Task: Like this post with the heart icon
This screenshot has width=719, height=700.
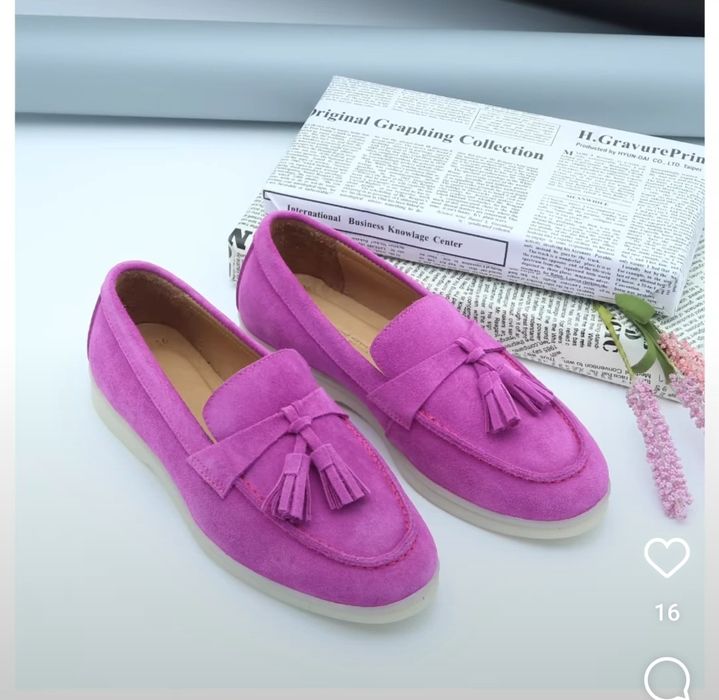Action: [666, 558]
